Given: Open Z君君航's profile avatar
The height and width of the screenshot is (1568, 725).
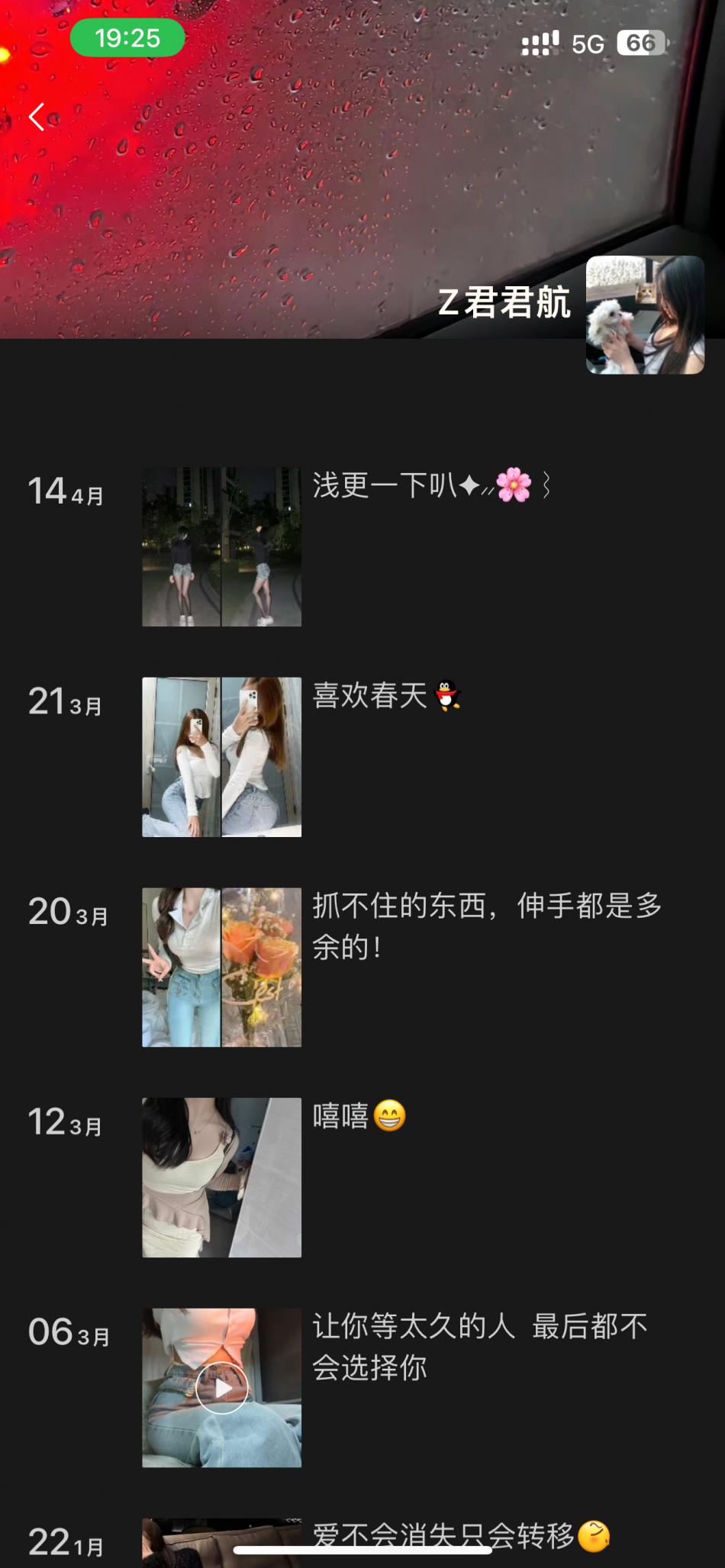Looking at the screenshot, I should pos(645,315).
